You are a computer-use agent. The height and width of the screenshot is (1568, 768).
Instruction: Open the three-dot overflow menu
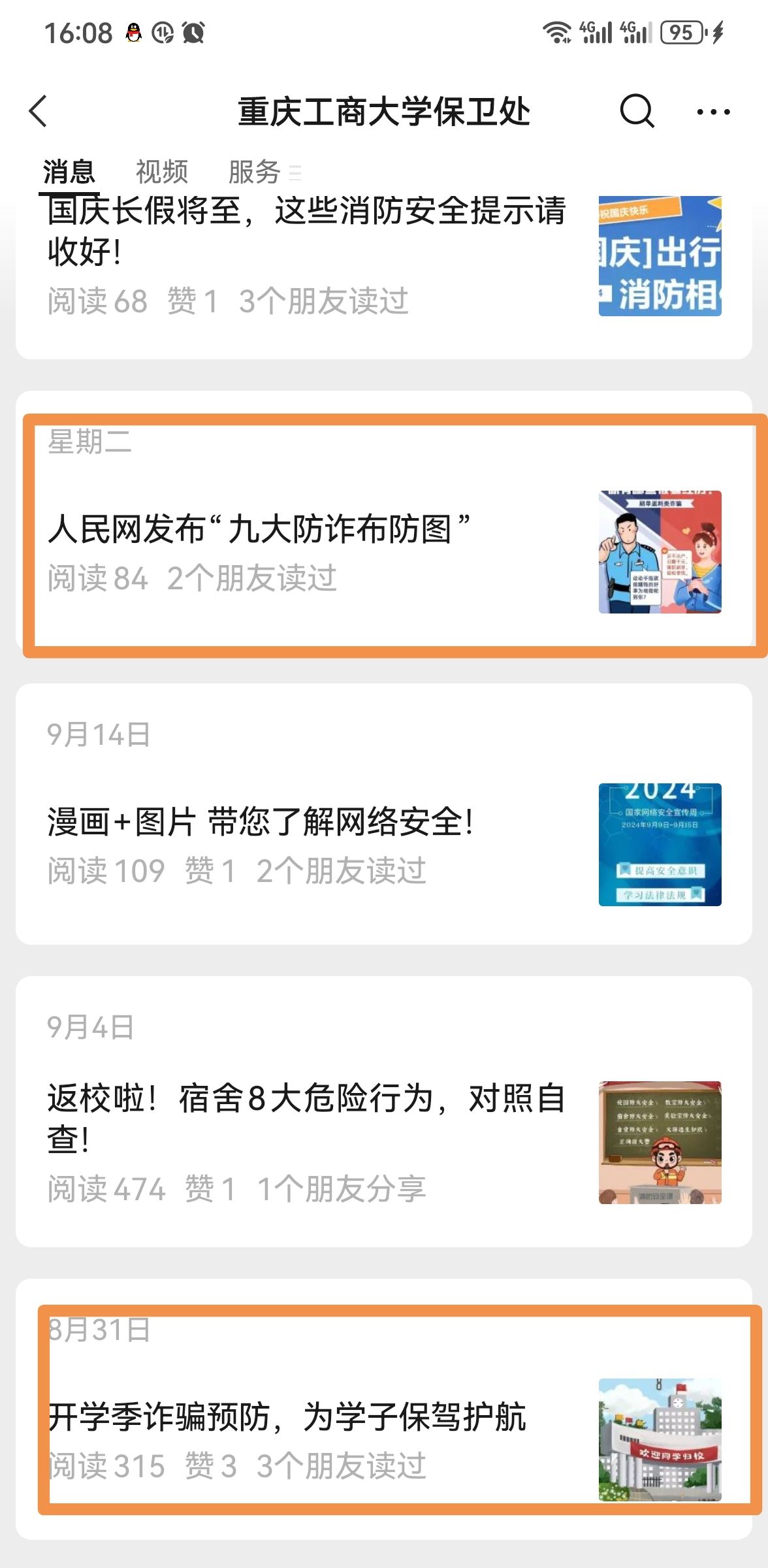713,112
